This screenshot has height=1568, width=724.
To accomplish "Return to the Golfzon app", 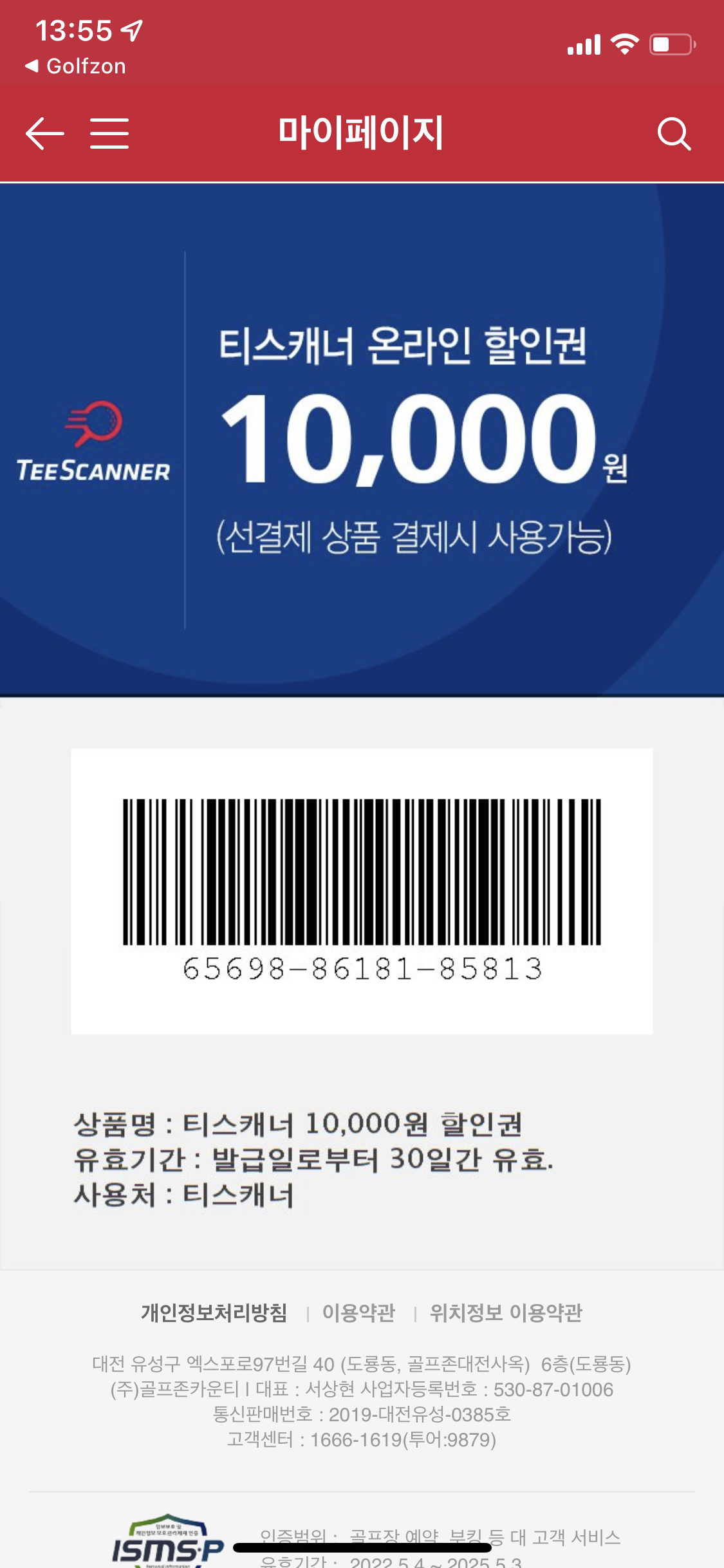I will click(x=75, y=66).
